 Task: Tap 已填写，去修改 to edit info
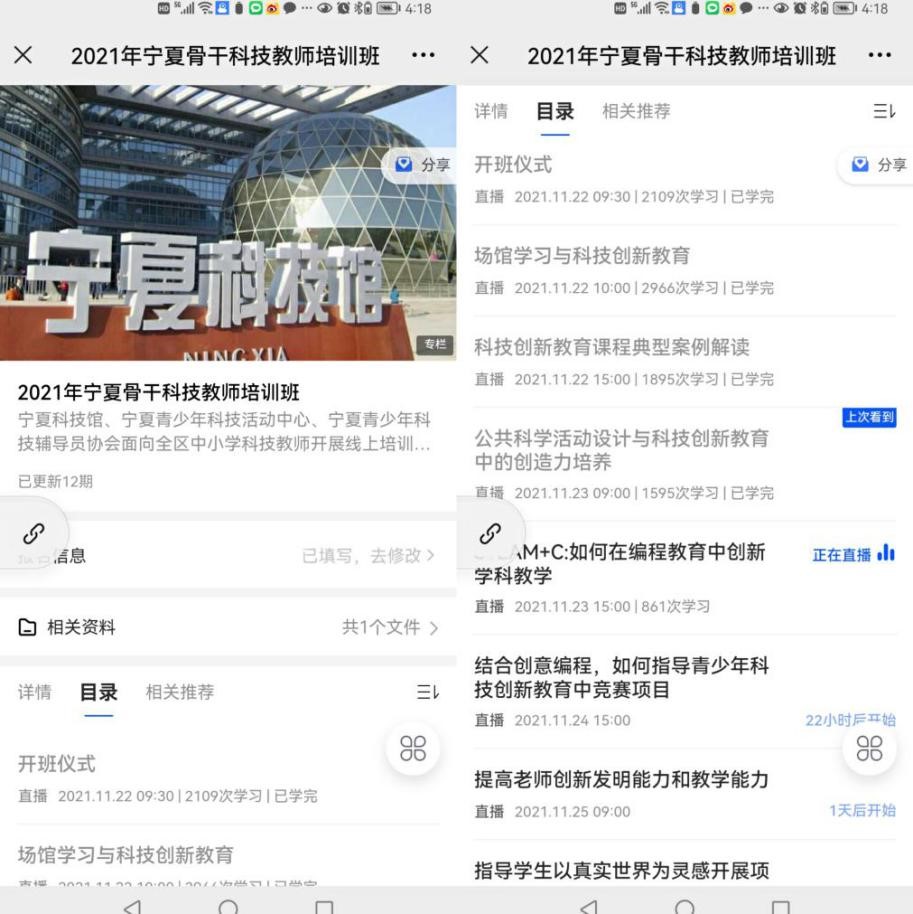(368, 555)
